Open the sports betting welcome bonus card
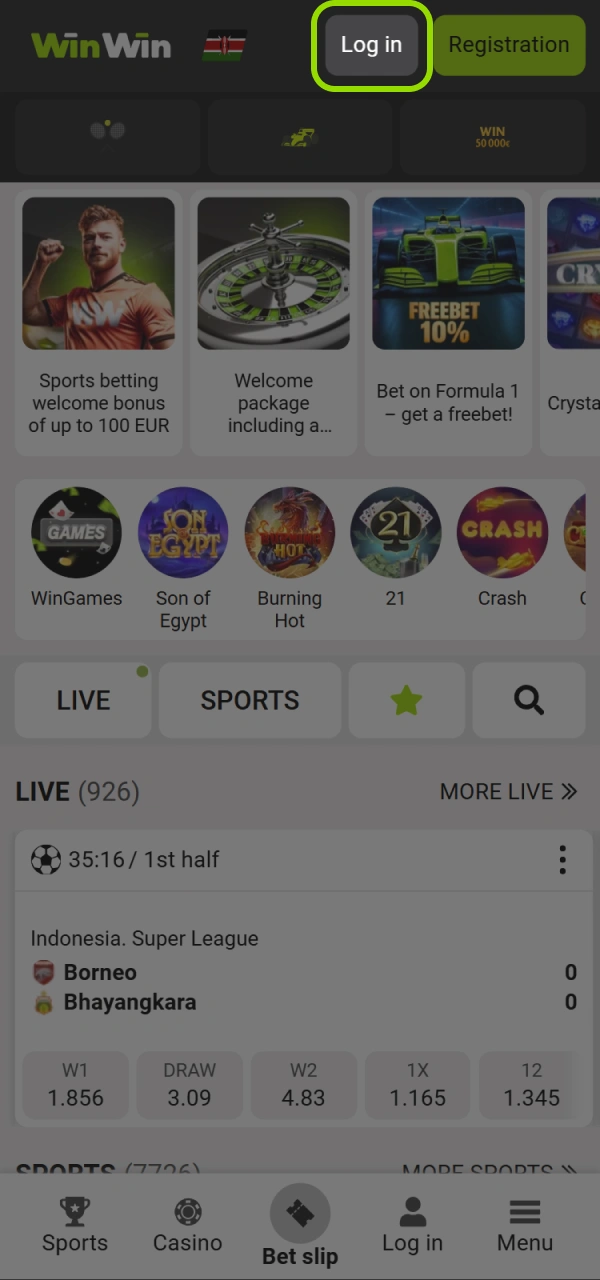This screenshot has width=600, height=1280. click(99, 320)
